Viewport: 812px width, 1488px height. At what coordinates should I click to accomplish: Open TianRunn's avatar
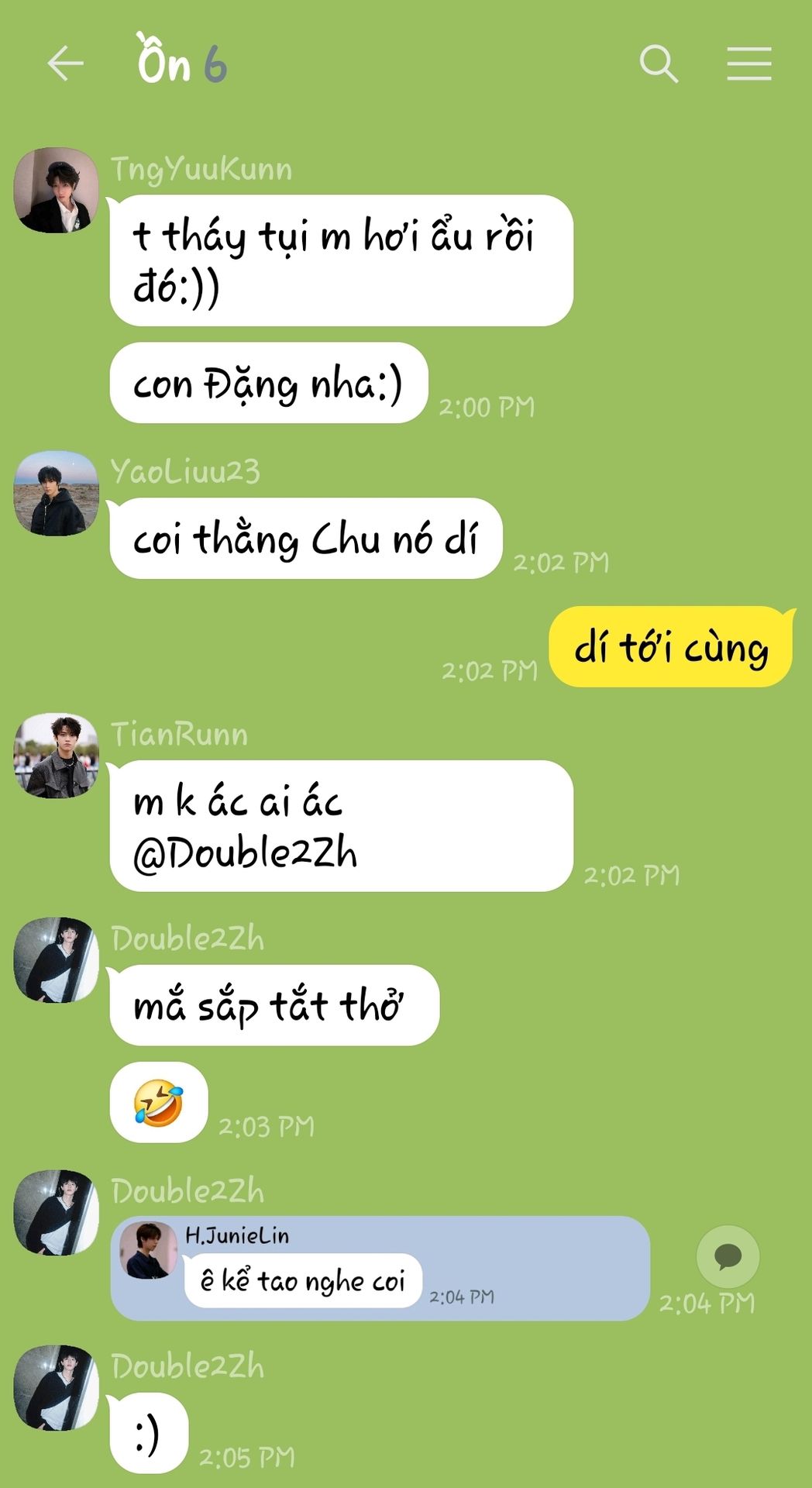point(57,756)
